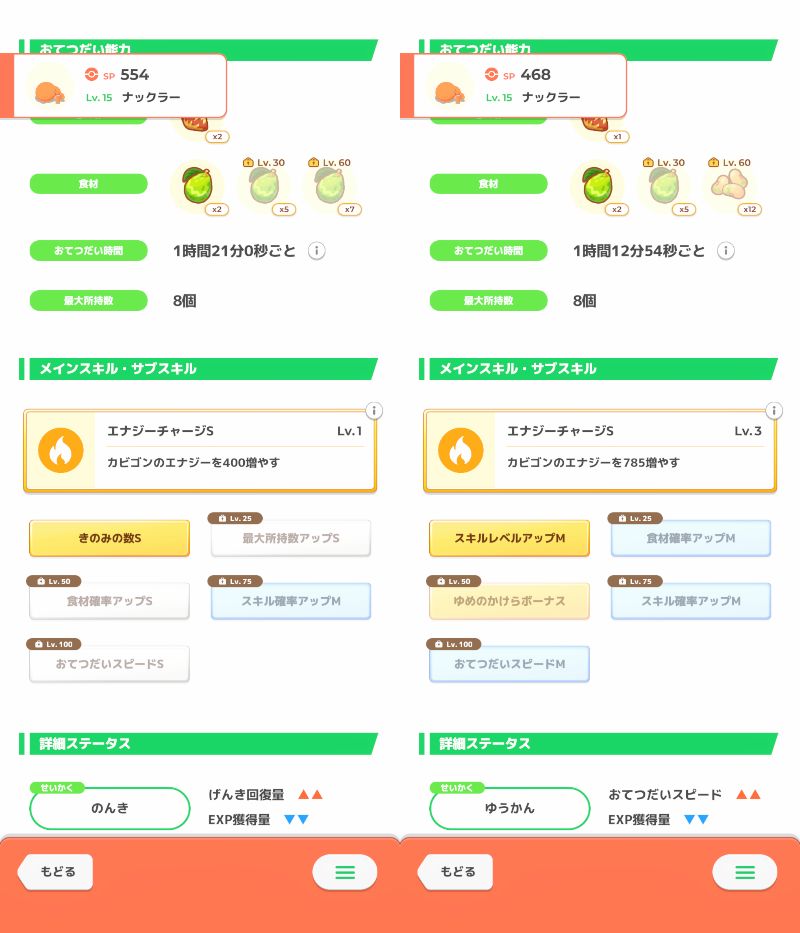Screen dimensions: 800x933
Task: Select the 食材確率アップS sub skill
Action: pos(109,601)
